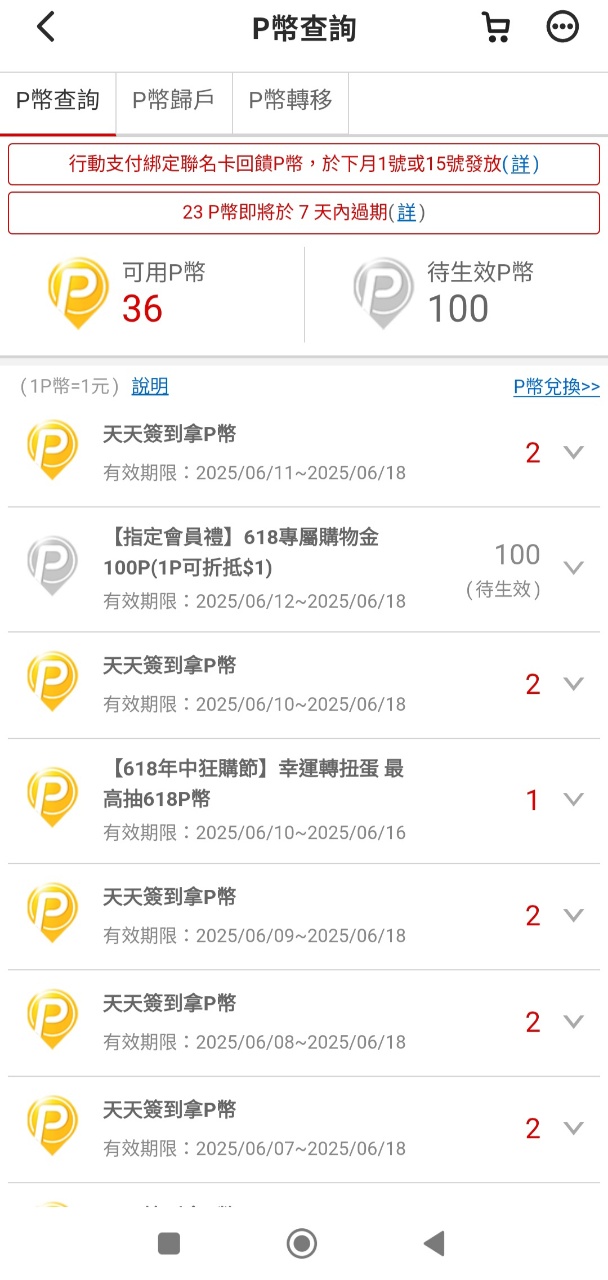Expand the 618專屬購物金 100P entry
Screen dimensions: 608x1280
click(573, 568)
